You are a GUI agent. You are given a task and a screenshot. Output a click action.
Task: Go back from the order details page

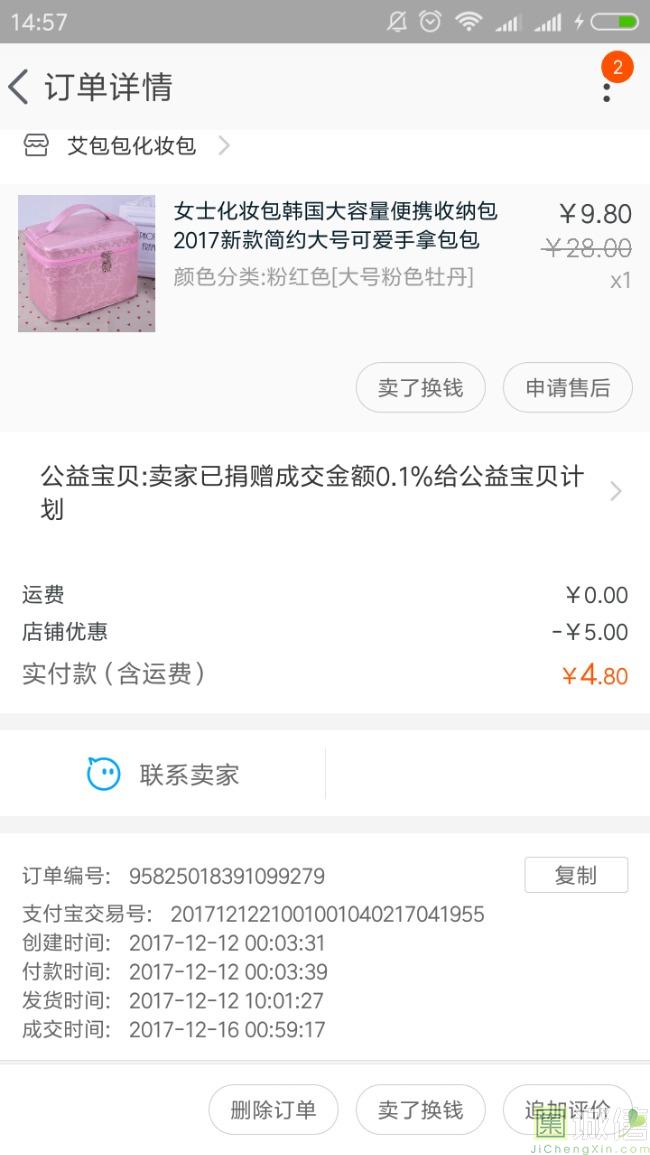point(20,87)
